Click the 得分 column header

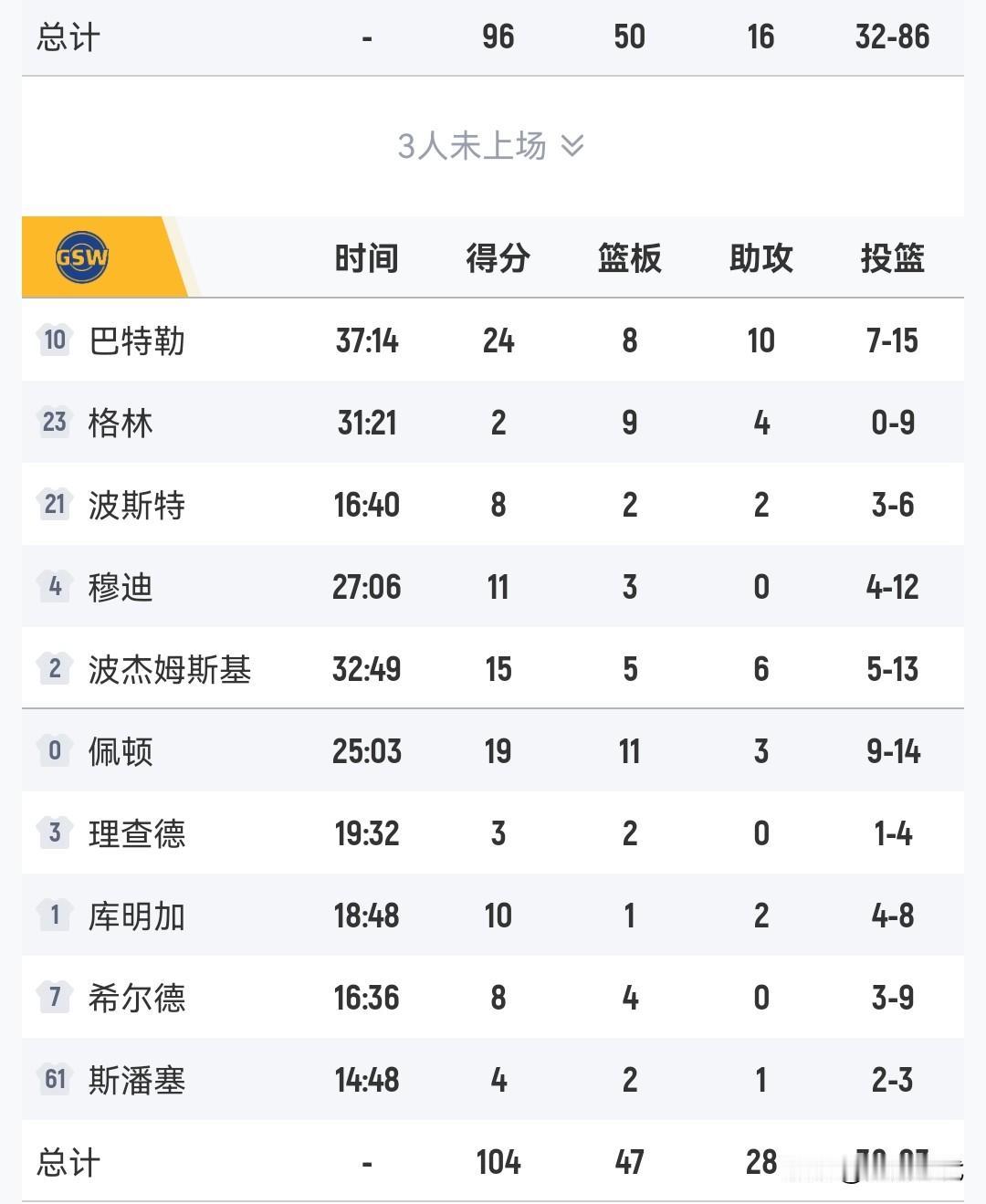point(498,258)
